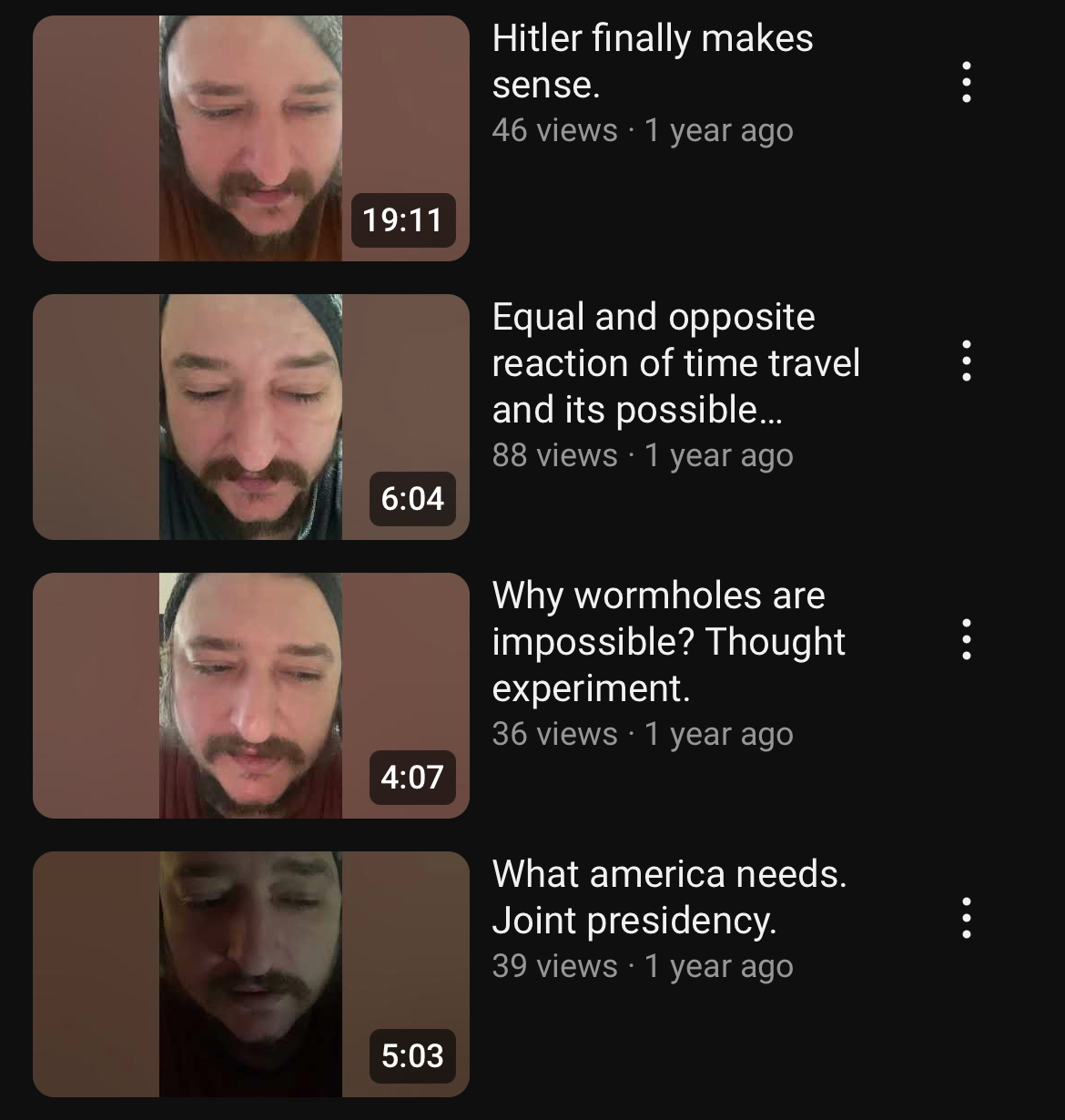1065x1120 pixels.
Task: Open options for 'Hitler finally makes sense' video
Action: pyautogui.click(x=966, y=83)
